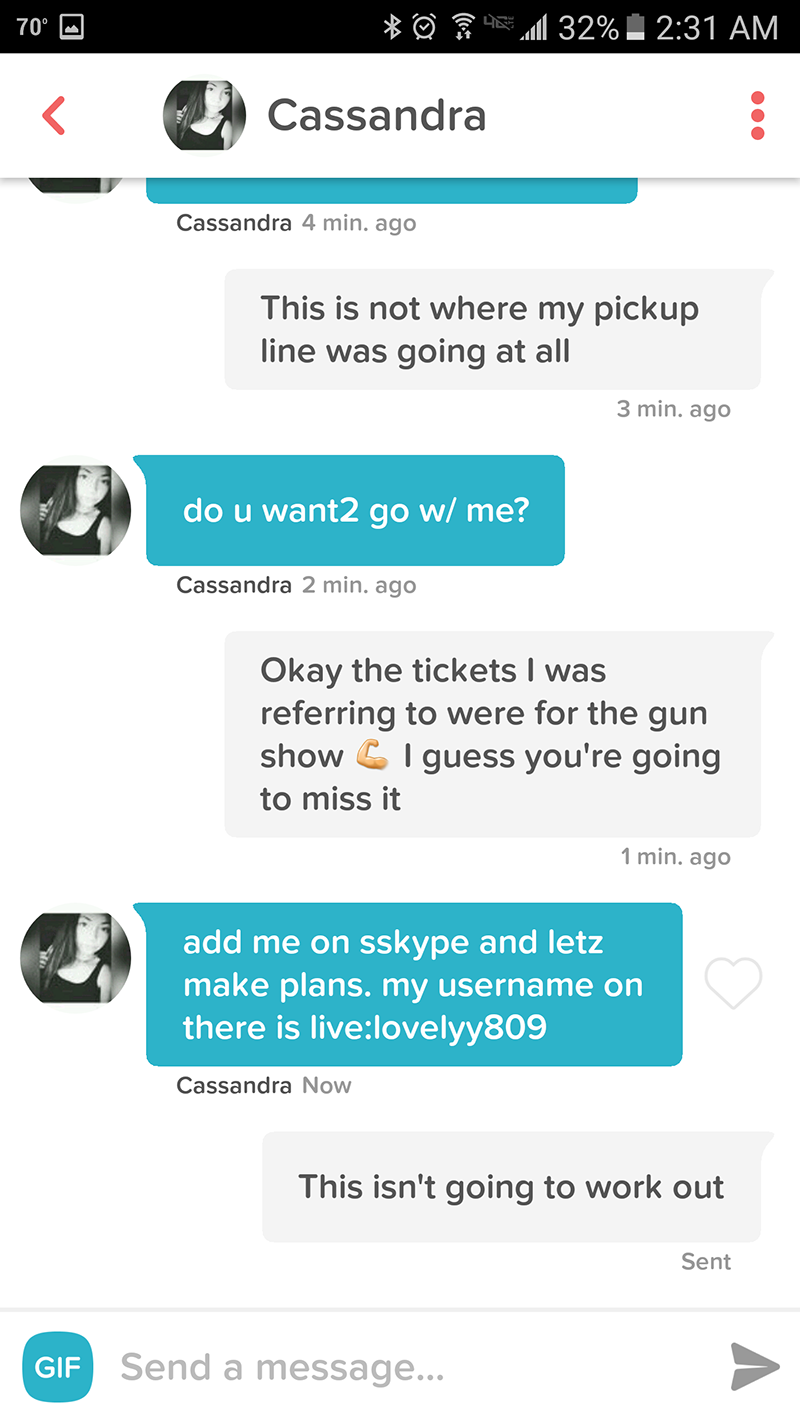This screenshot has width=800, height=1422.
Task: Tap avatar beside 'do u want2 go' message
Action: tap(76, 510)
